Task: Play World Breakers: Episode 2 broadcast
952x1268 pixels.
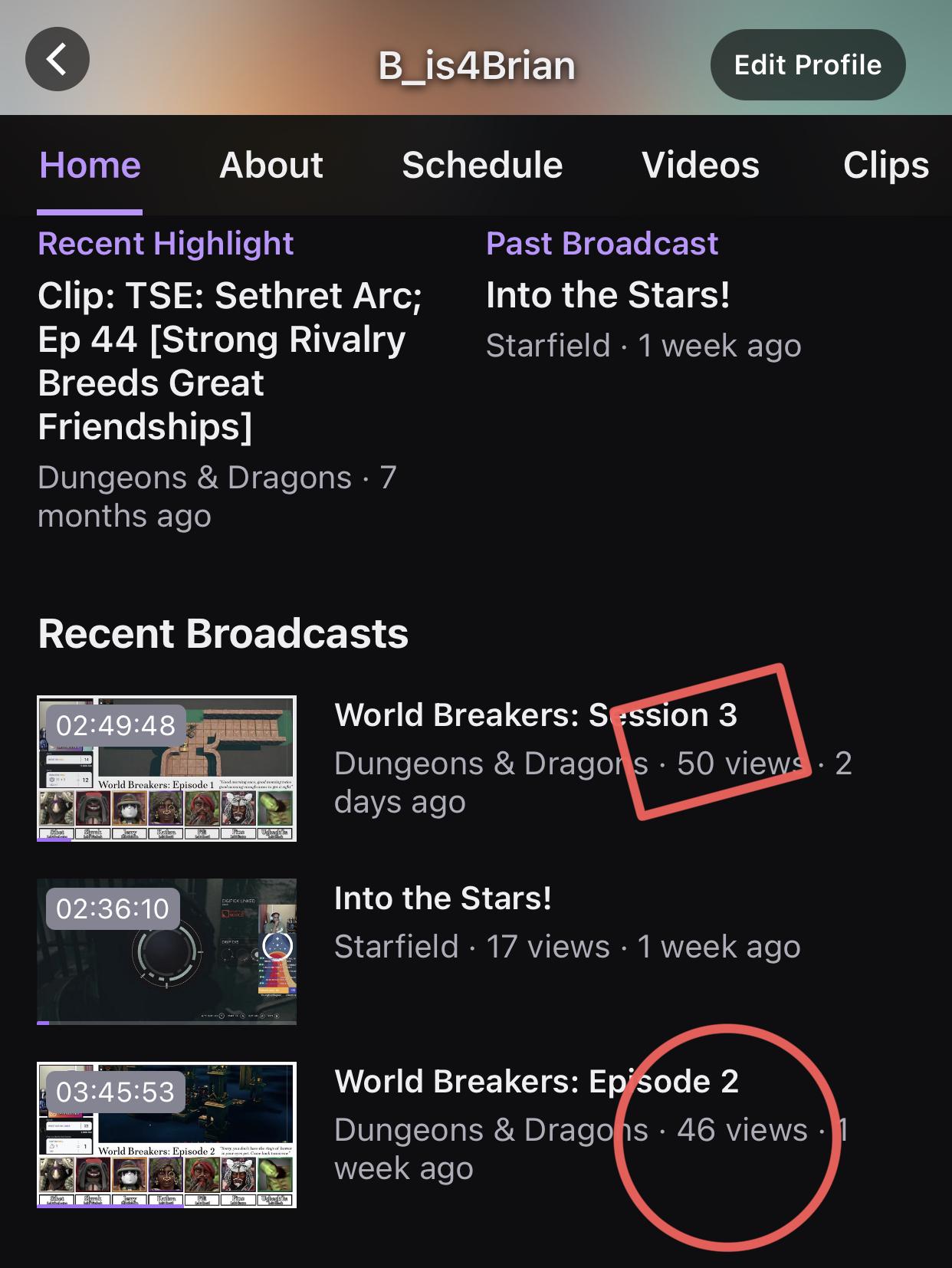Action: pyautogui.click(x=167, y=1135)
